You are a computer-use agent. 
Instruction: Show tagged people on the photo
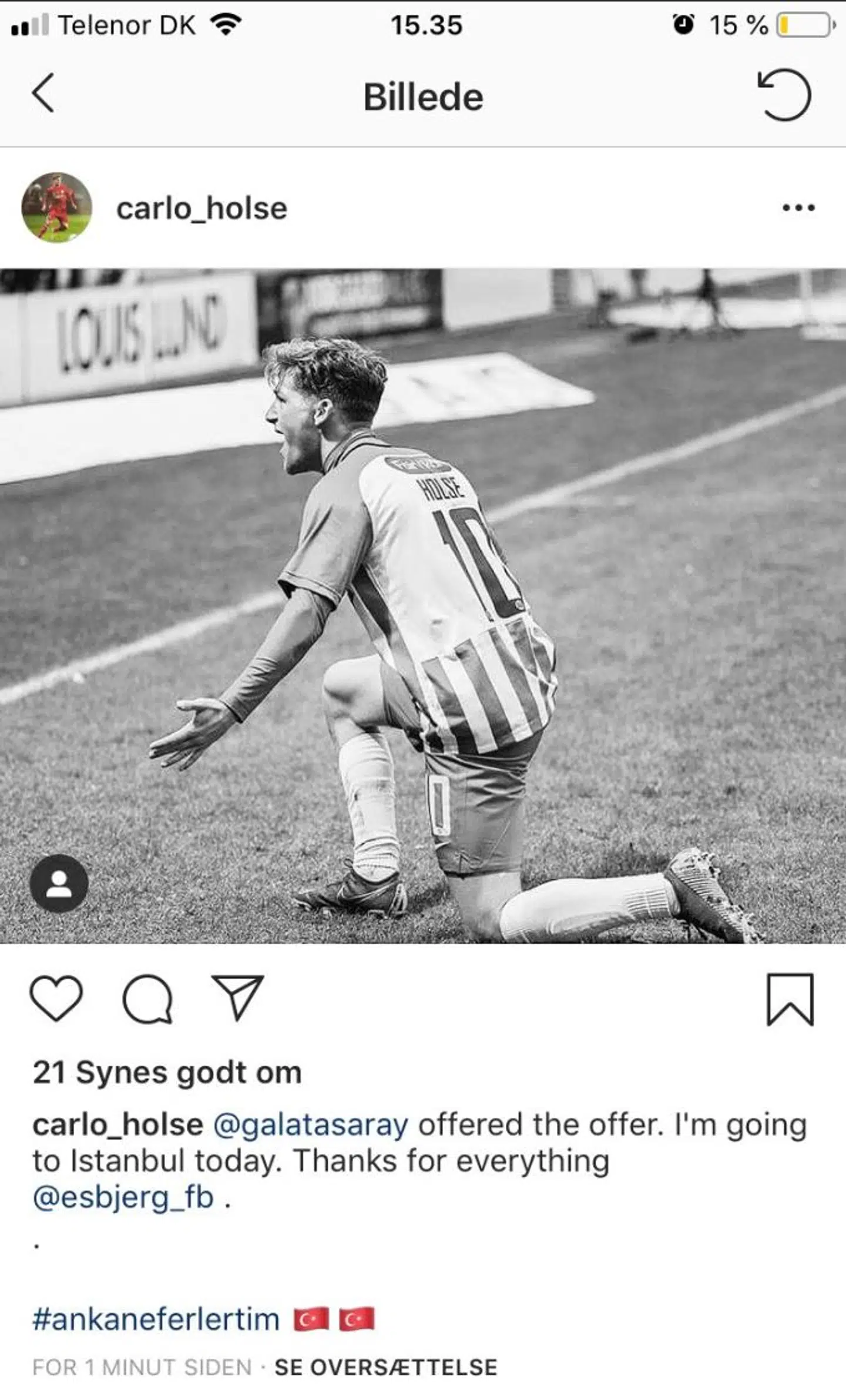[x=59, y=883]
